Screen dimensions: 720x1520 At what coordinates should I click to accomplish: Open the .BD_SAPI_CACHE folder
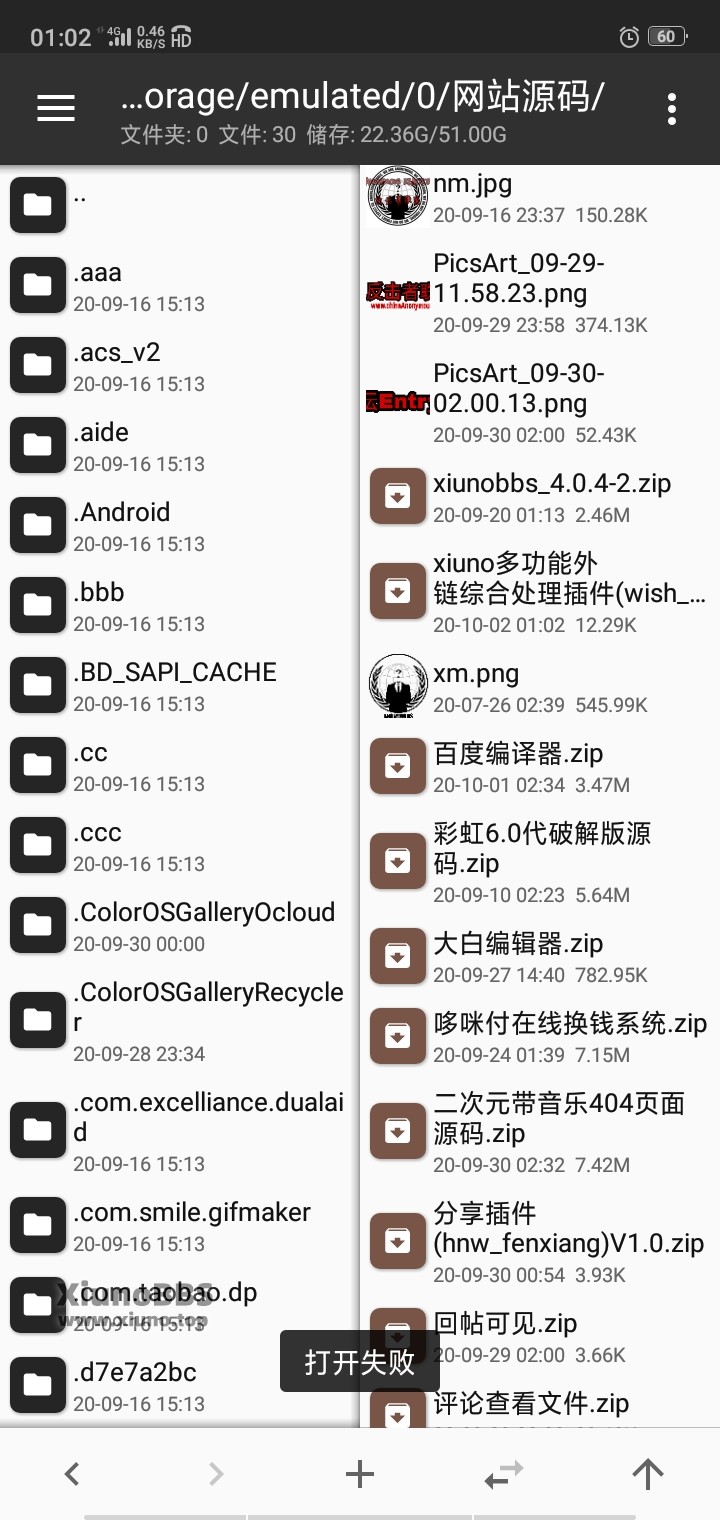tap(180, 684)
